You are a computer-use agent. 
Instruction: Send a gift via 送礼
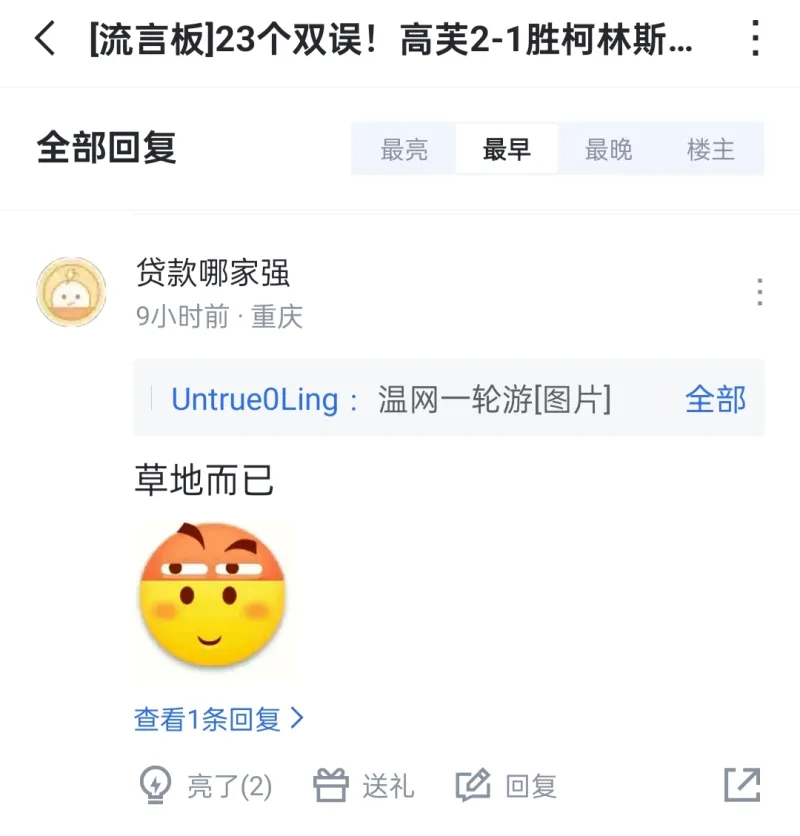[364, 786]
